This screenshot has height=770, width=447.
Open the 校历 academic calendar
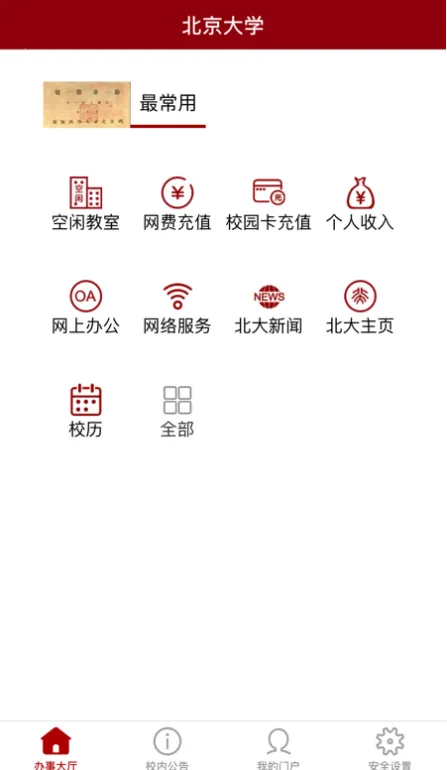click(85, 411)
